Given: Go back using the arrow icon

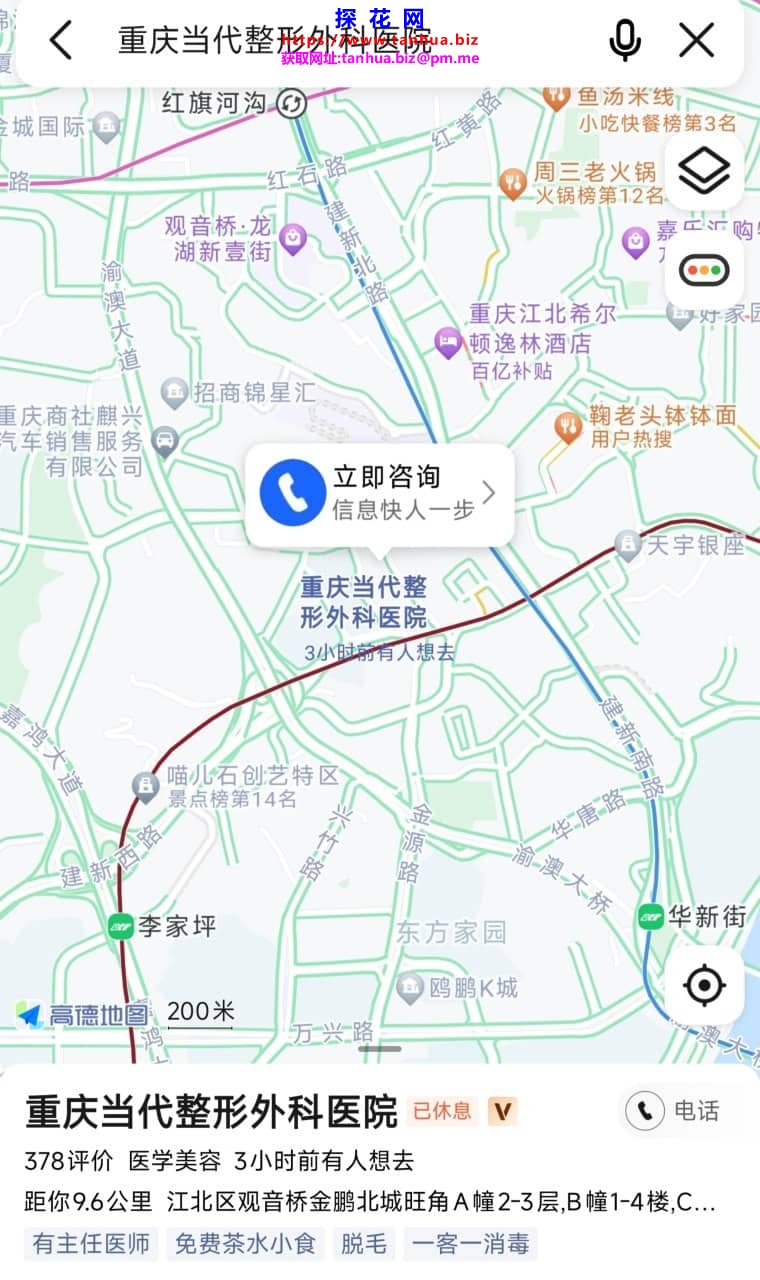Looking at the screenshot, I should [61, 41].
